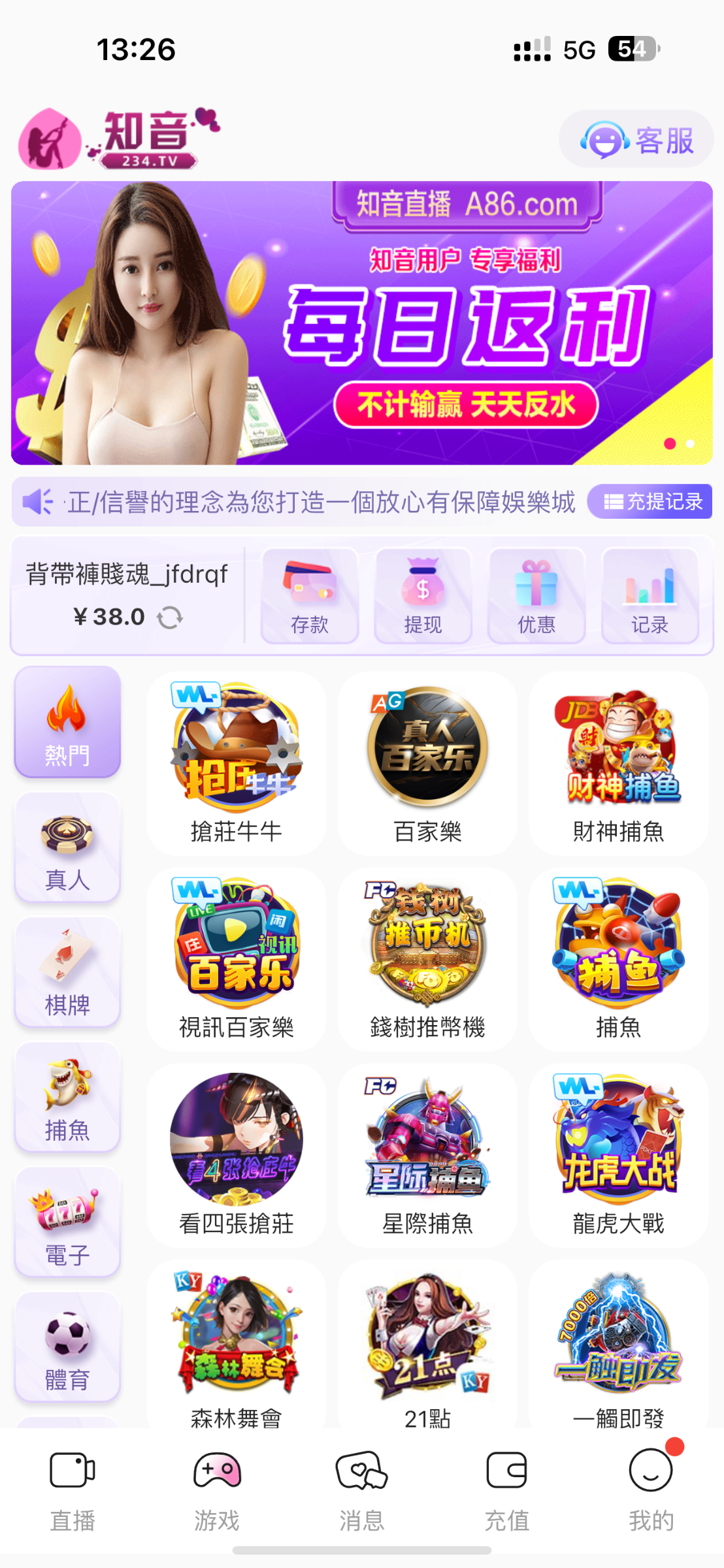Refresh the ¥38.0 balance

[x=170, y=617]
